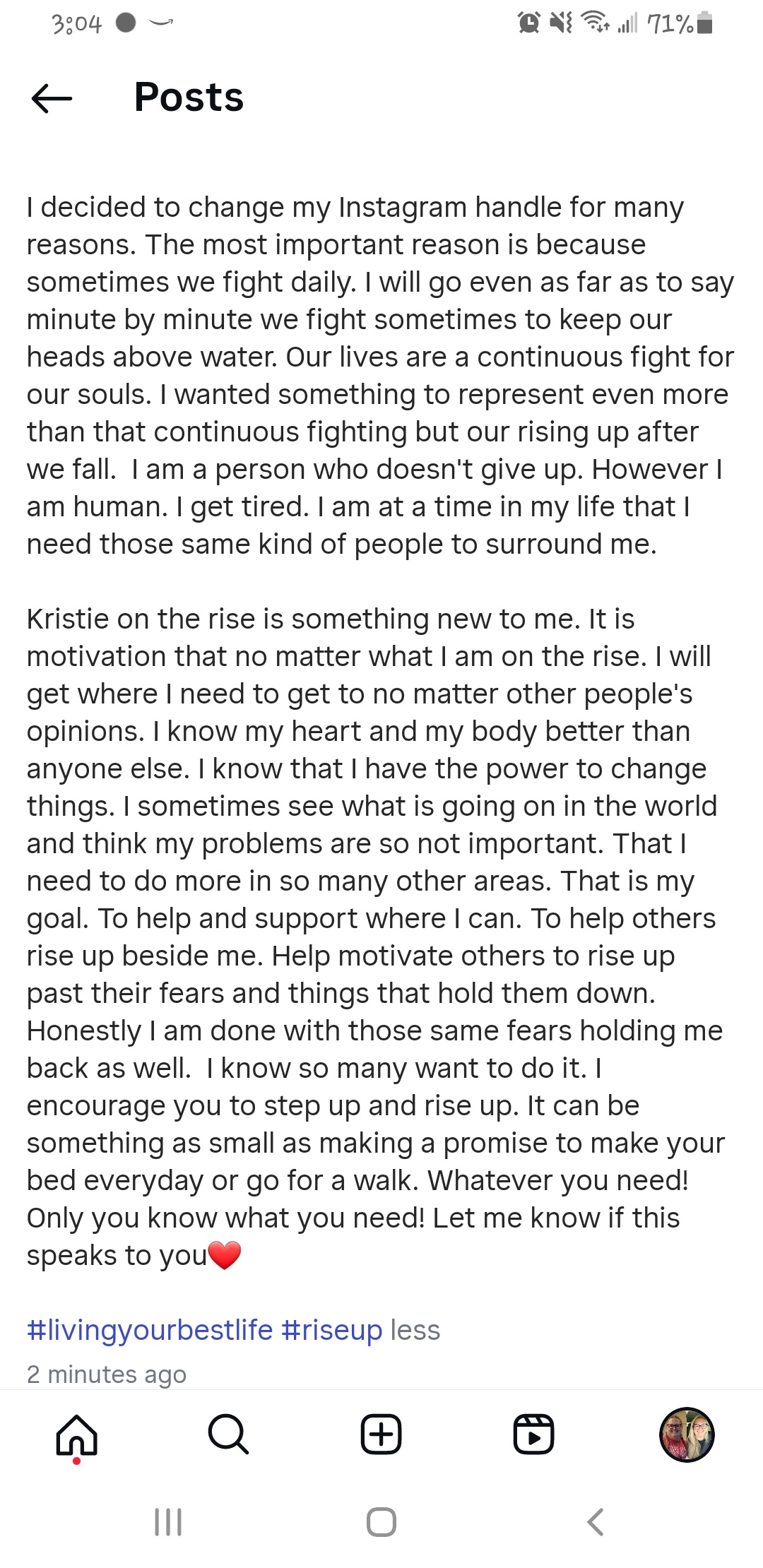763x1568 pixels.
Task: Open recent apps from the system bar
Action: [x=168, y=1522]
